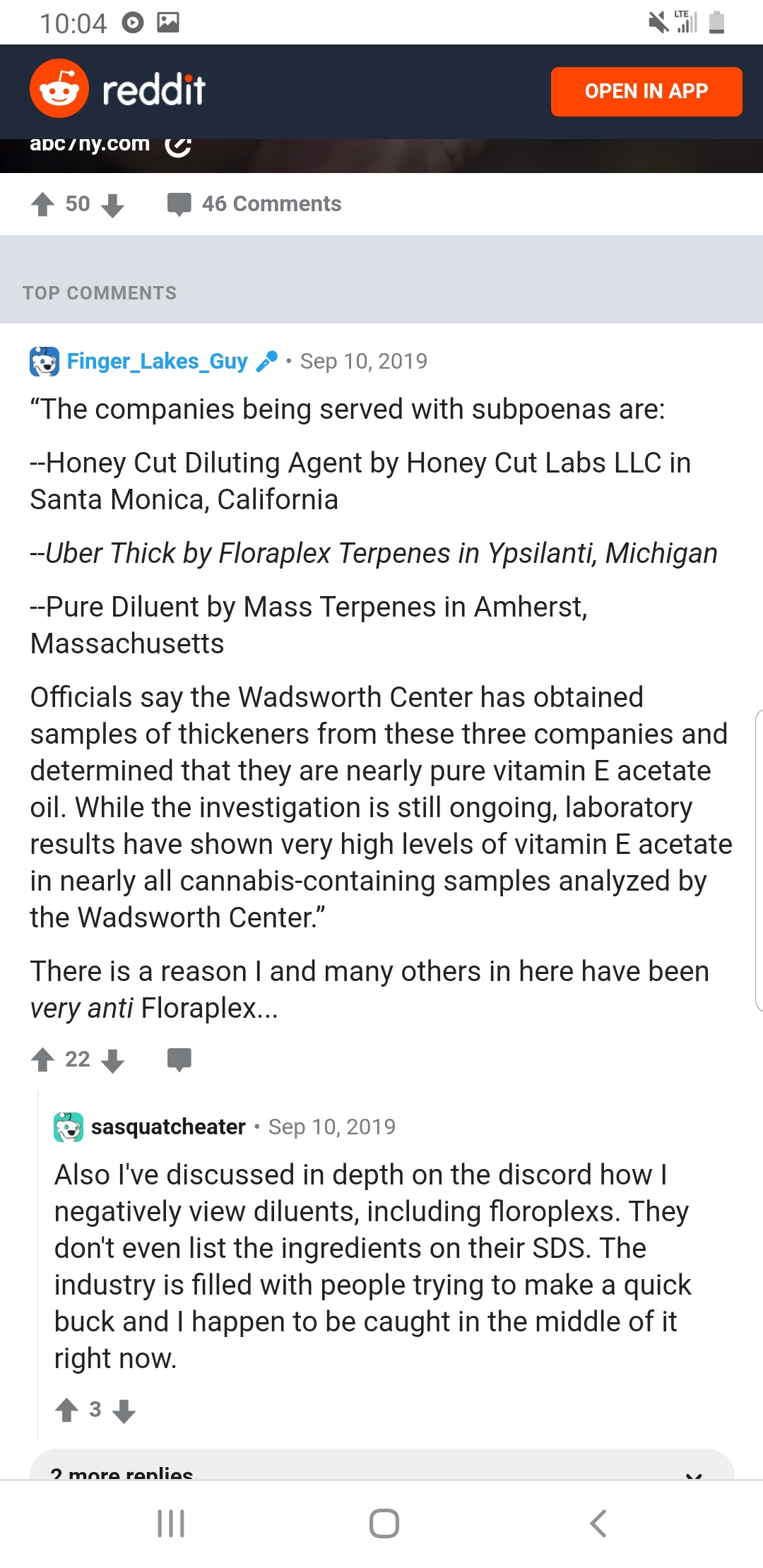
Task: Upvote sasquatcheater's reply
Action: [x=66, y=1410]
